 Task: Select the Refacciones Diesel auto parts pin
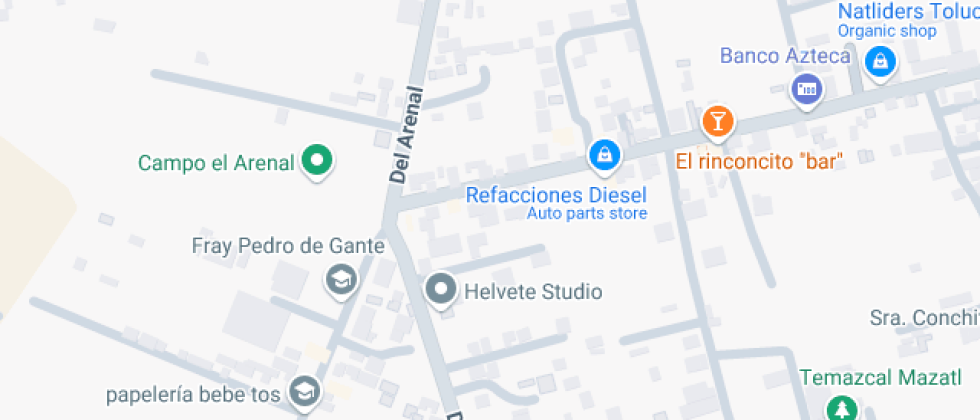(604, 154)
